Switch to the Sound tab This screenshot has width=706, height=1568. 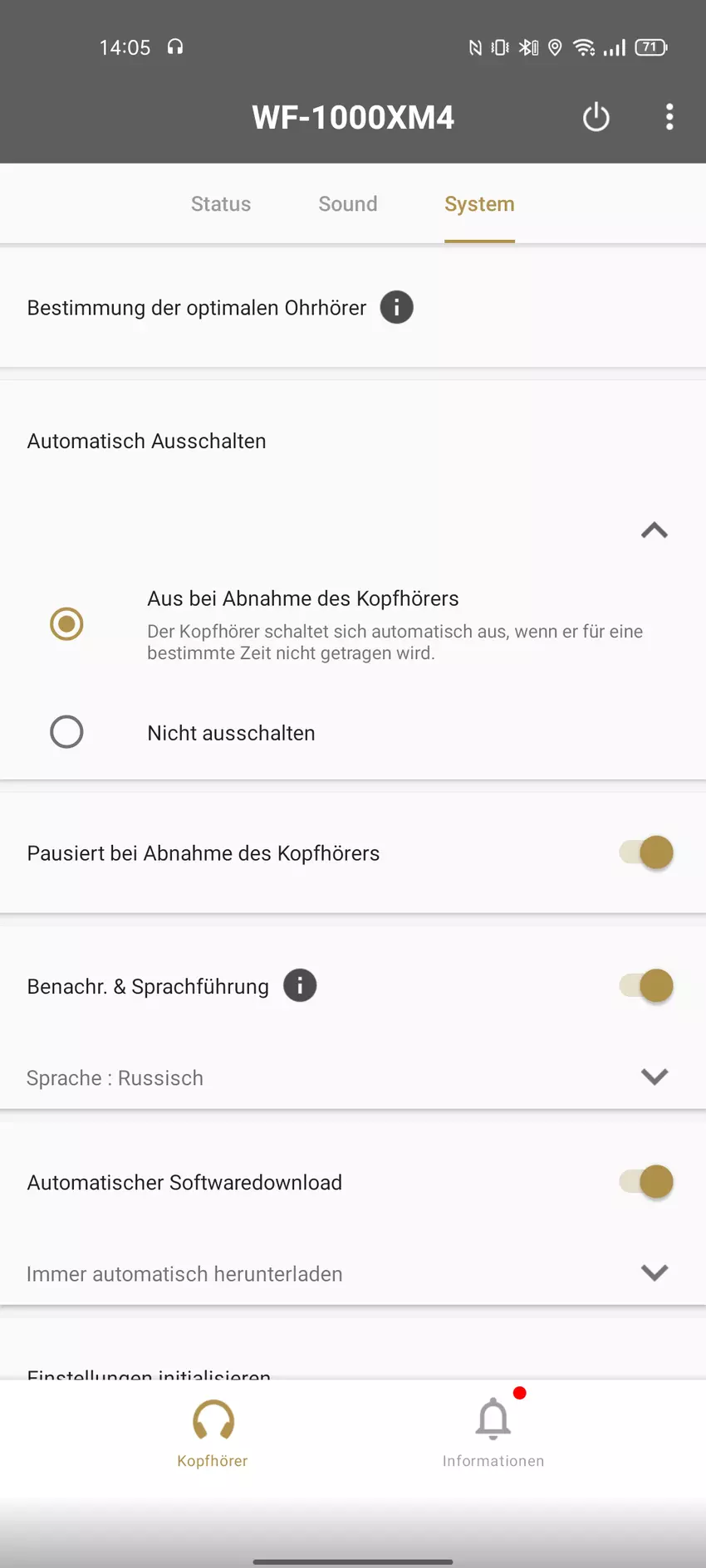[348, 204]
